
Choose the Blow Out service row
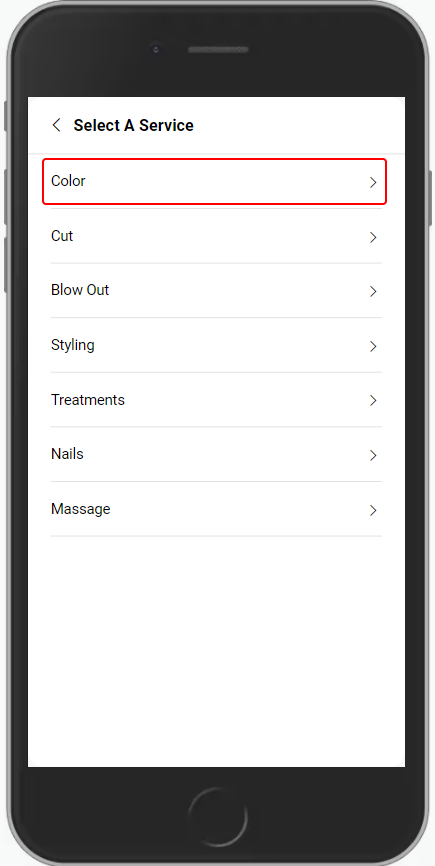[216, 291]
